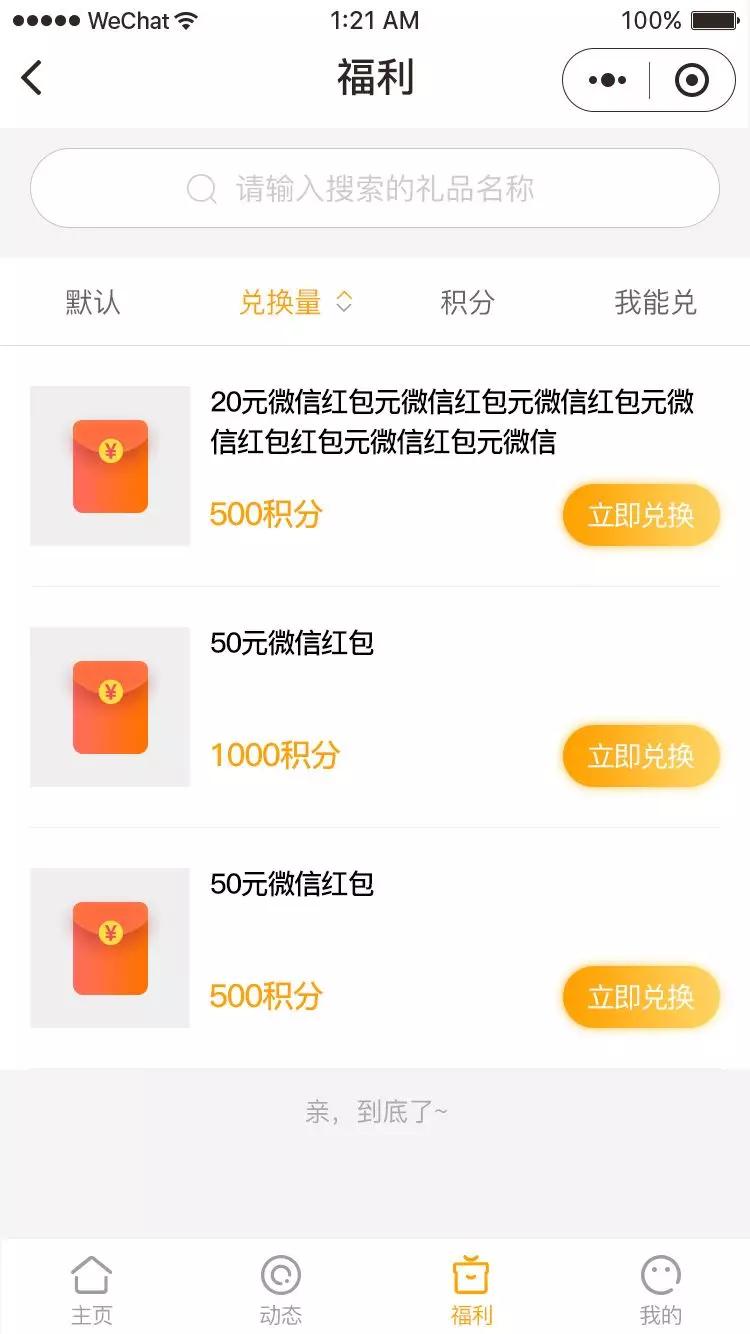The width and height of the screenshot is (750, 1334).
Task: Tap 立即兑换 for the 1000积分 红包
Action: pos(641,756)
